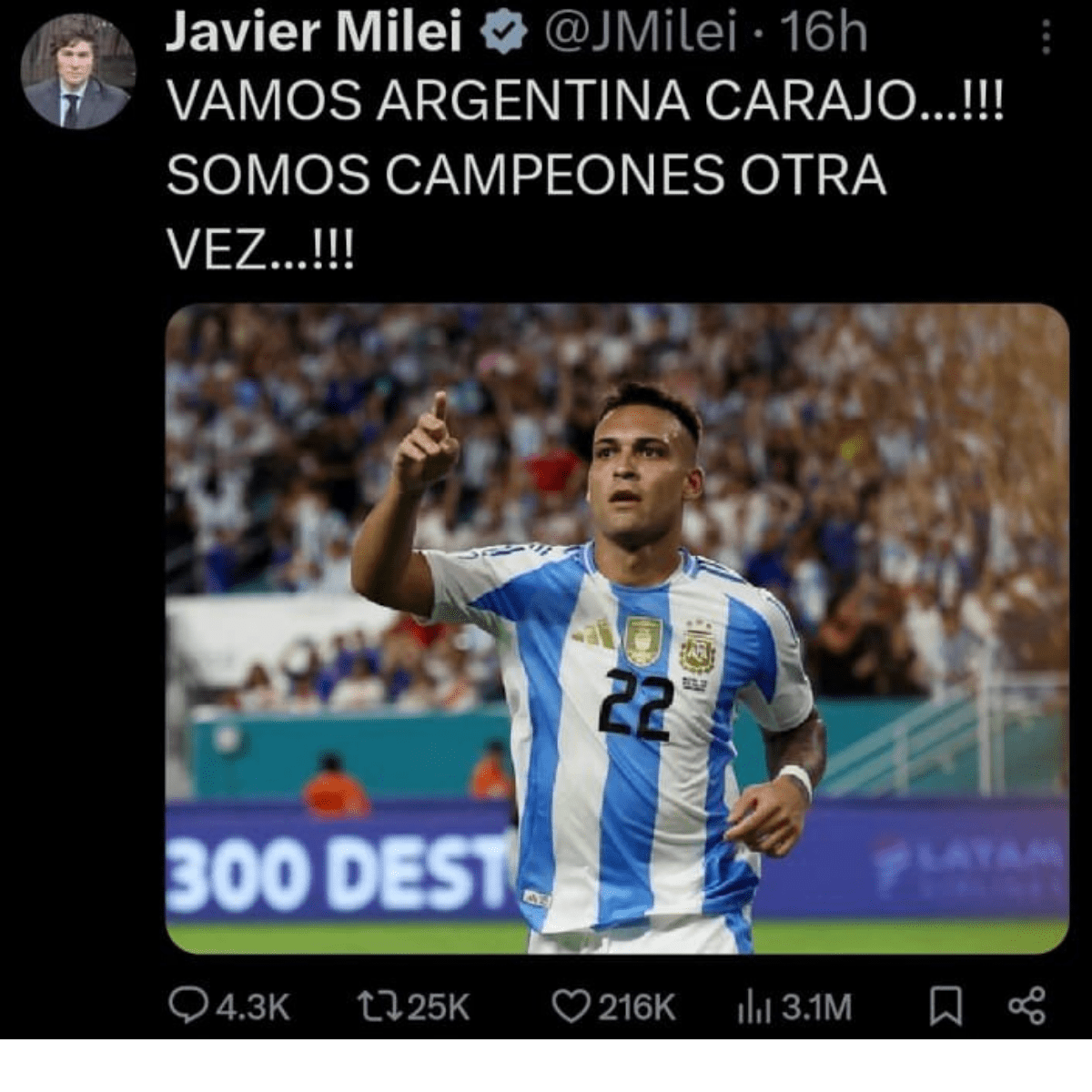Image resolution: width=1092 pixels, height=1092 pixels.
Task: Share the tweet
Action: click(1028, 1006)
